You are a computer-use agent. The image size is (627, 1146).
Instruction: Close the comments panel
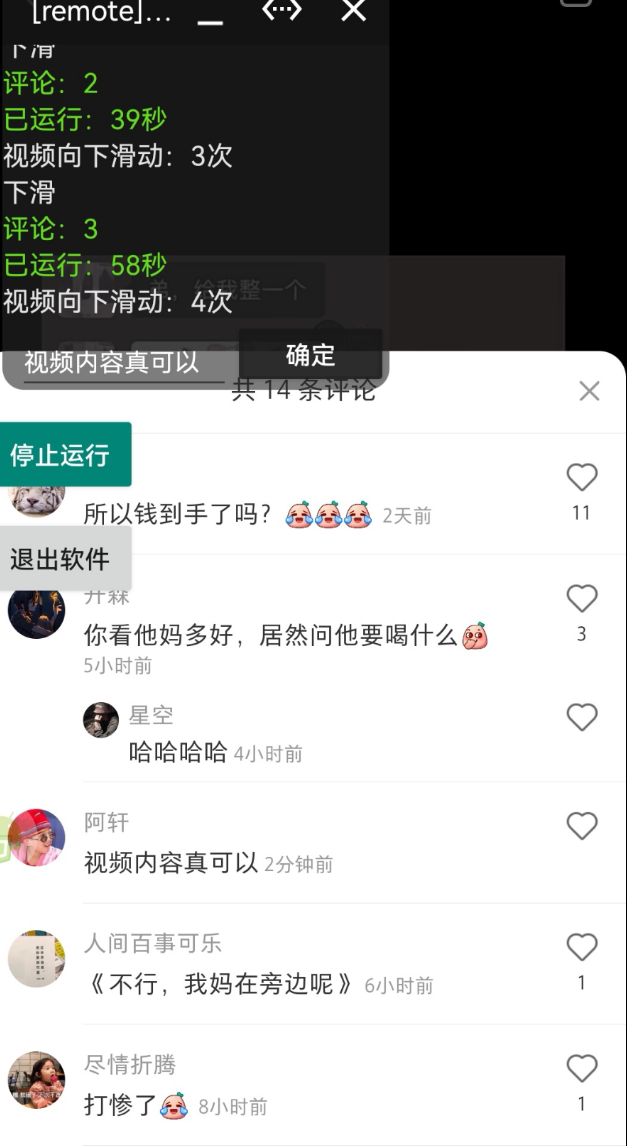point(589,391)
